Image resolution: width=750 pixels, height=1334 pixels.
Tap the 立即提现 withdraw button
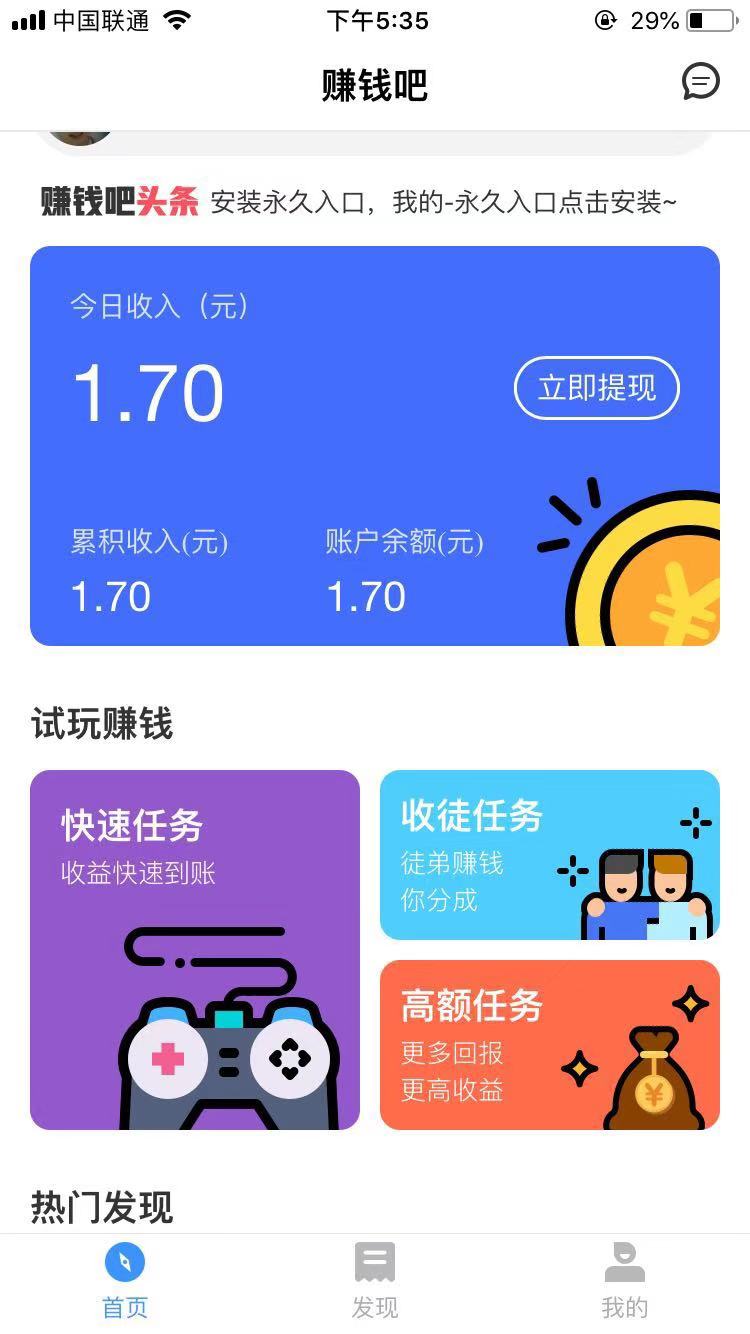tap(597, 388)
